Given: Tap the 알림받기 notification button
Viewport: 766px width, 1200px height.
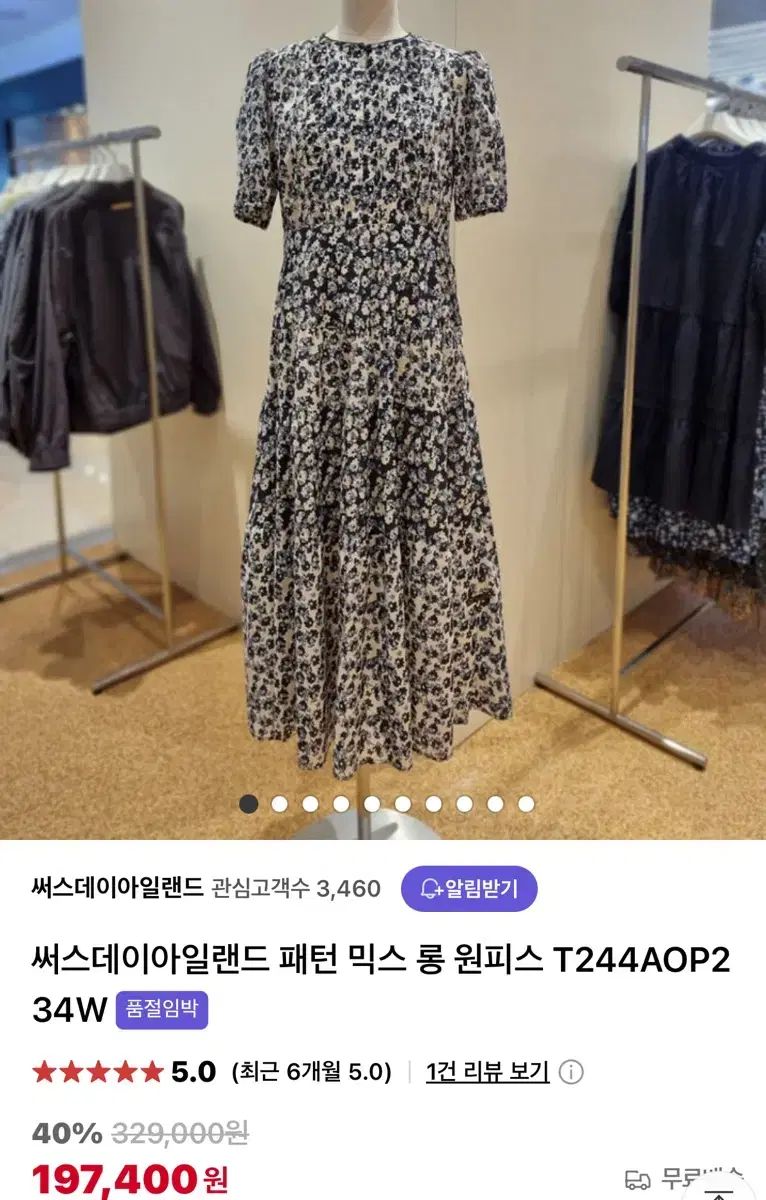Looking at the screenshot, I should (x=469, y=888).
